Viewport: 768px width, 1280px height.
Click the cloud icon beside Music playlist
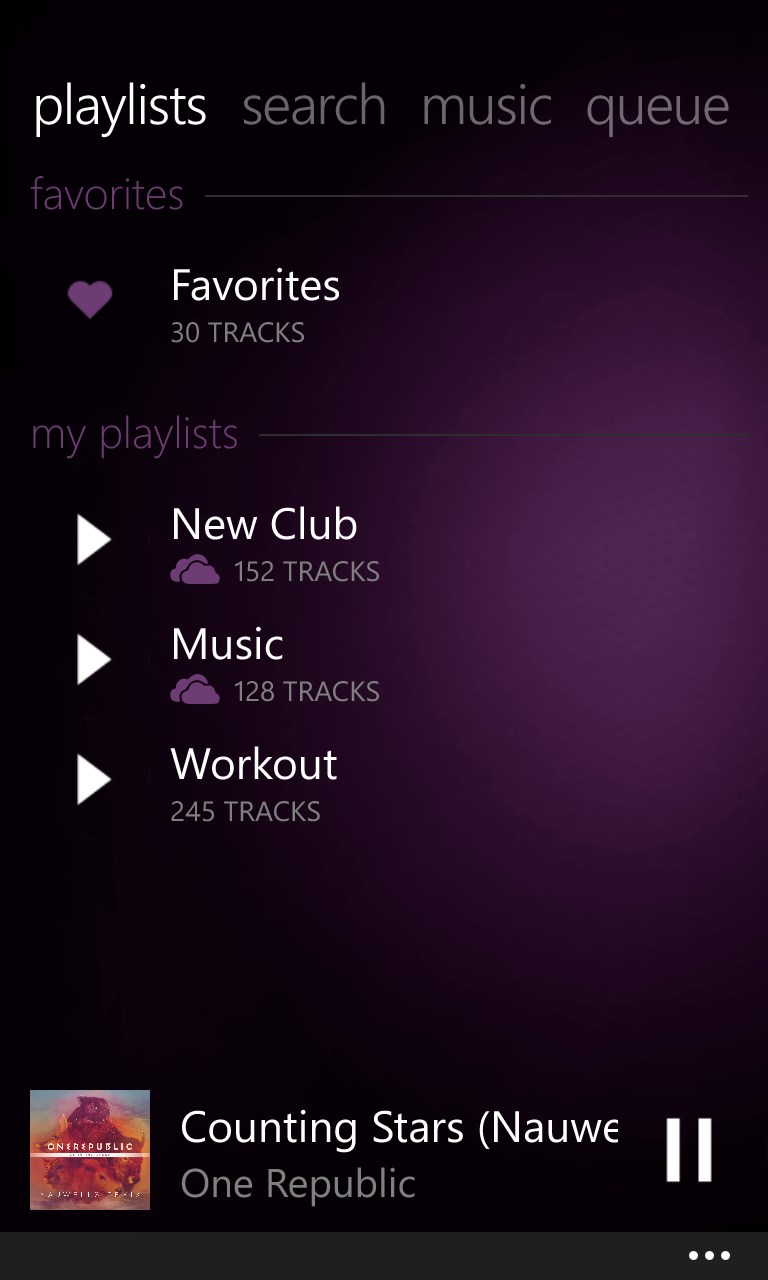(196, 688)
